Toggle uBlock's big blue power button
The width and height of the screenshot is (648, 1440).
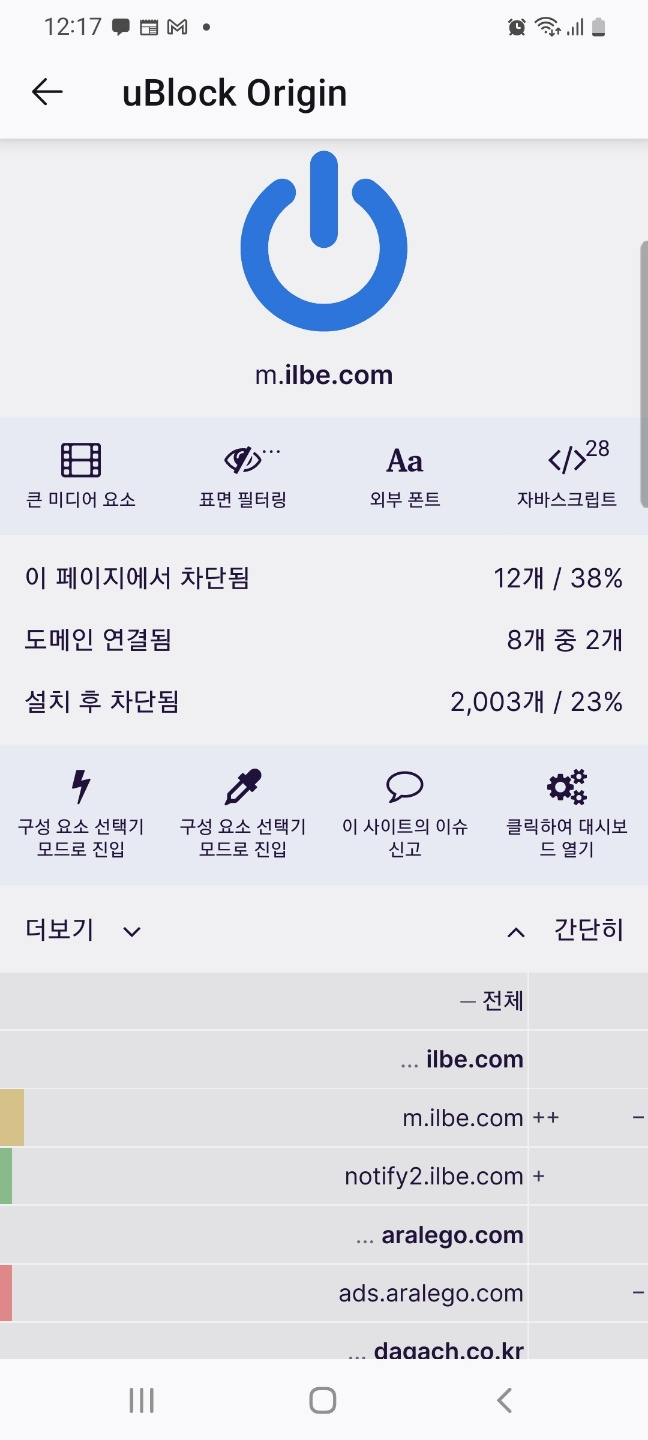pos(323,242)
